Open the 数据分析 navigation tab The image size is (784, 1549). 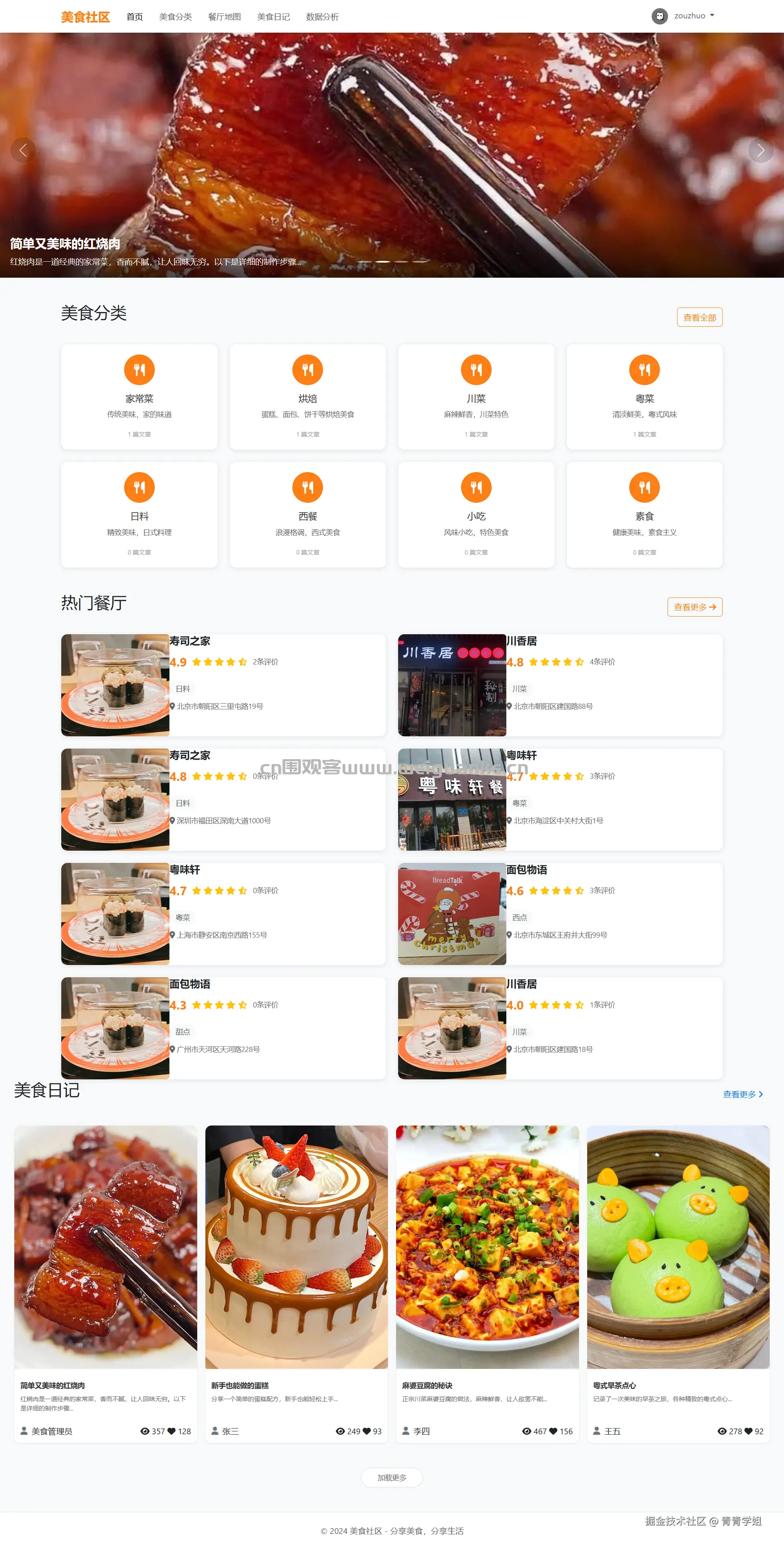[x=322, y=17]
